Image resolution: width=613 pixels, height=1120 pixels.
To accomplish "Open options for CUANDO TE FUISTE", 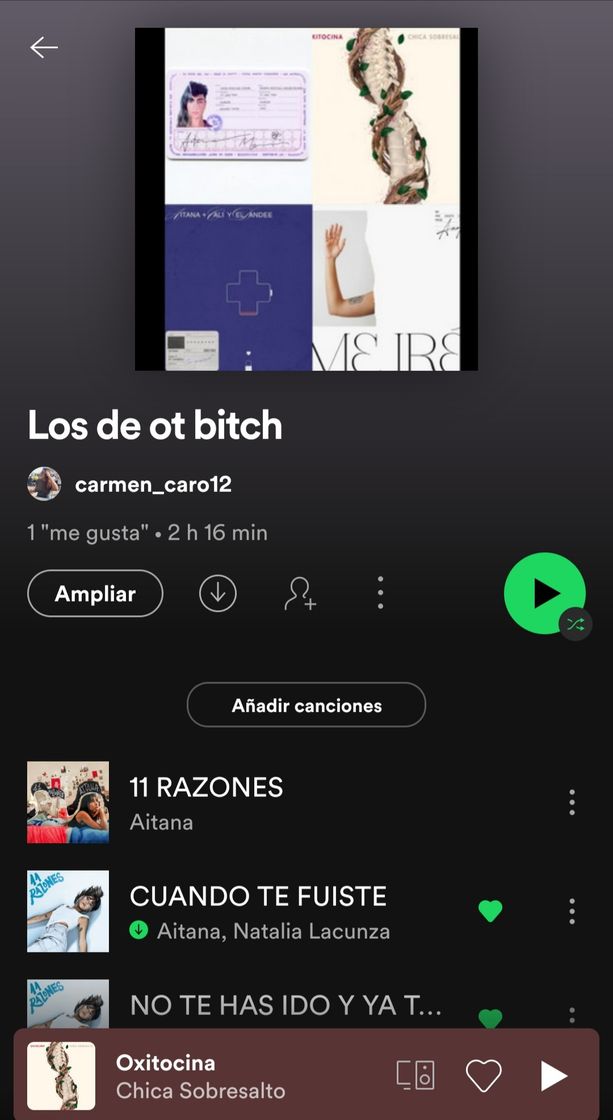I will click(571, 911).
